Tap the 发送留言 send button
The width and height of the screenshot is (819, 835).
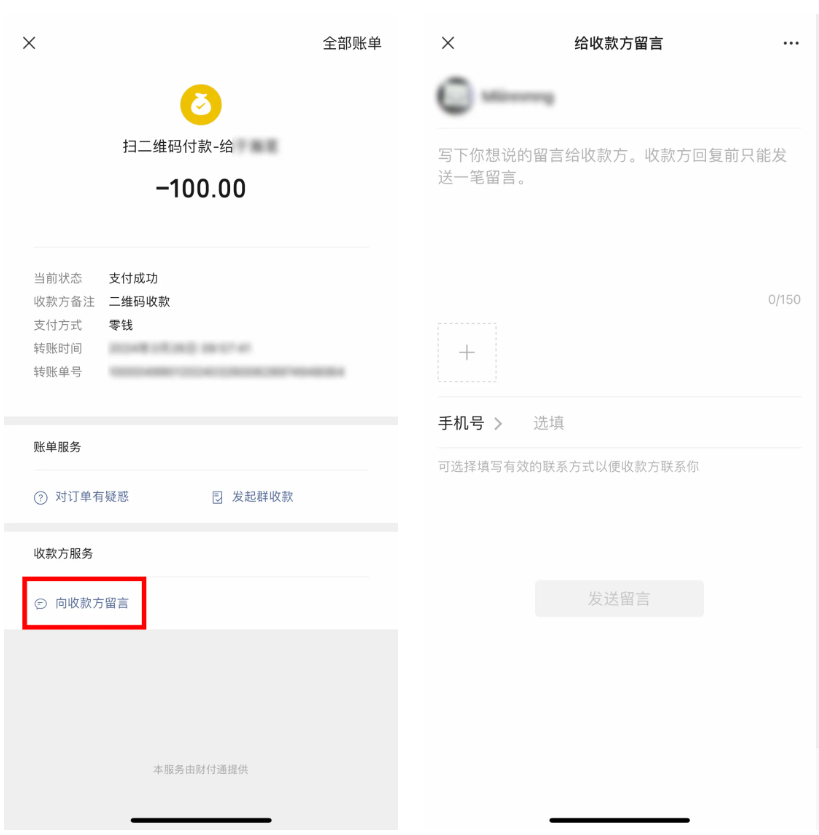[x=619, y=599]
